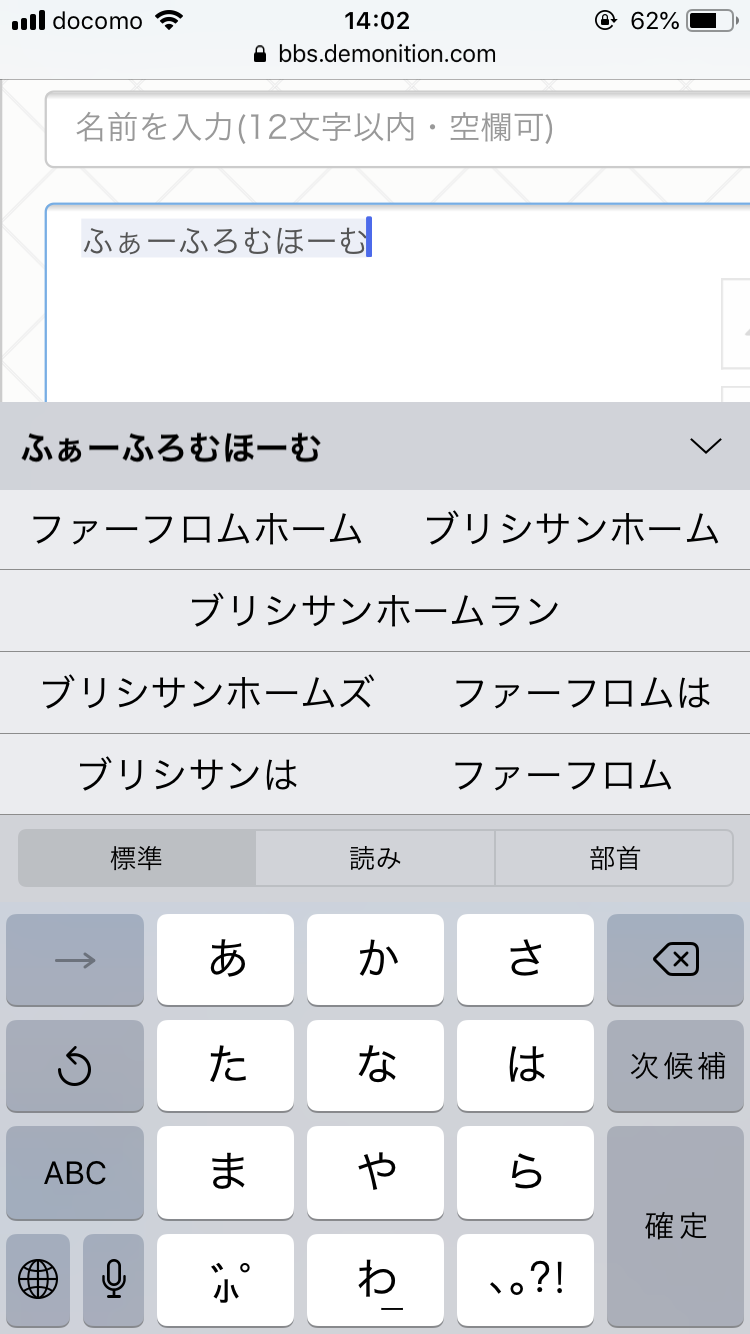Select candidate ファーフロムは
Image resolution: width=750 pixels, height=1334 pixels.
tap(582, 693)
